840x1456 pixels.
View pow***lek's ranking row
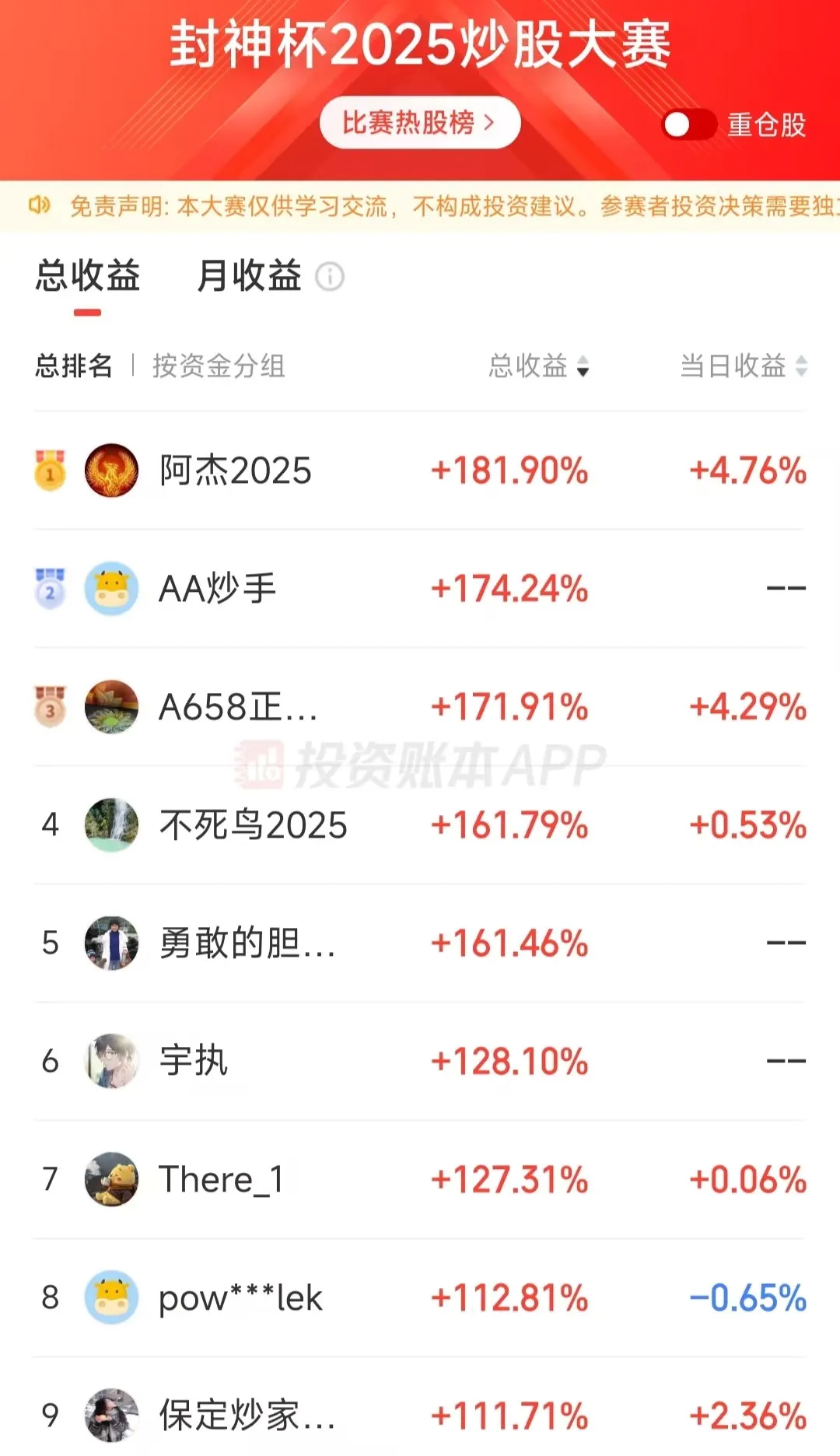[420, 1298]
